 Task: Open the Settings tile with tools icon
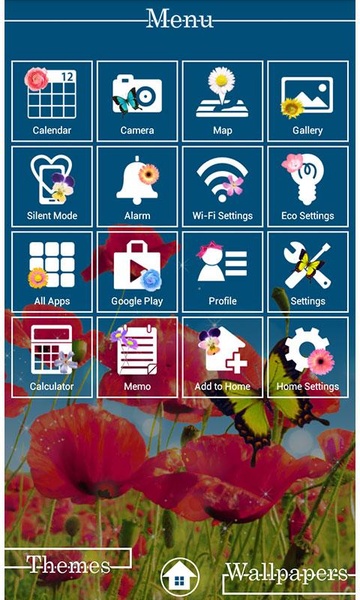(x=308, y=272)
